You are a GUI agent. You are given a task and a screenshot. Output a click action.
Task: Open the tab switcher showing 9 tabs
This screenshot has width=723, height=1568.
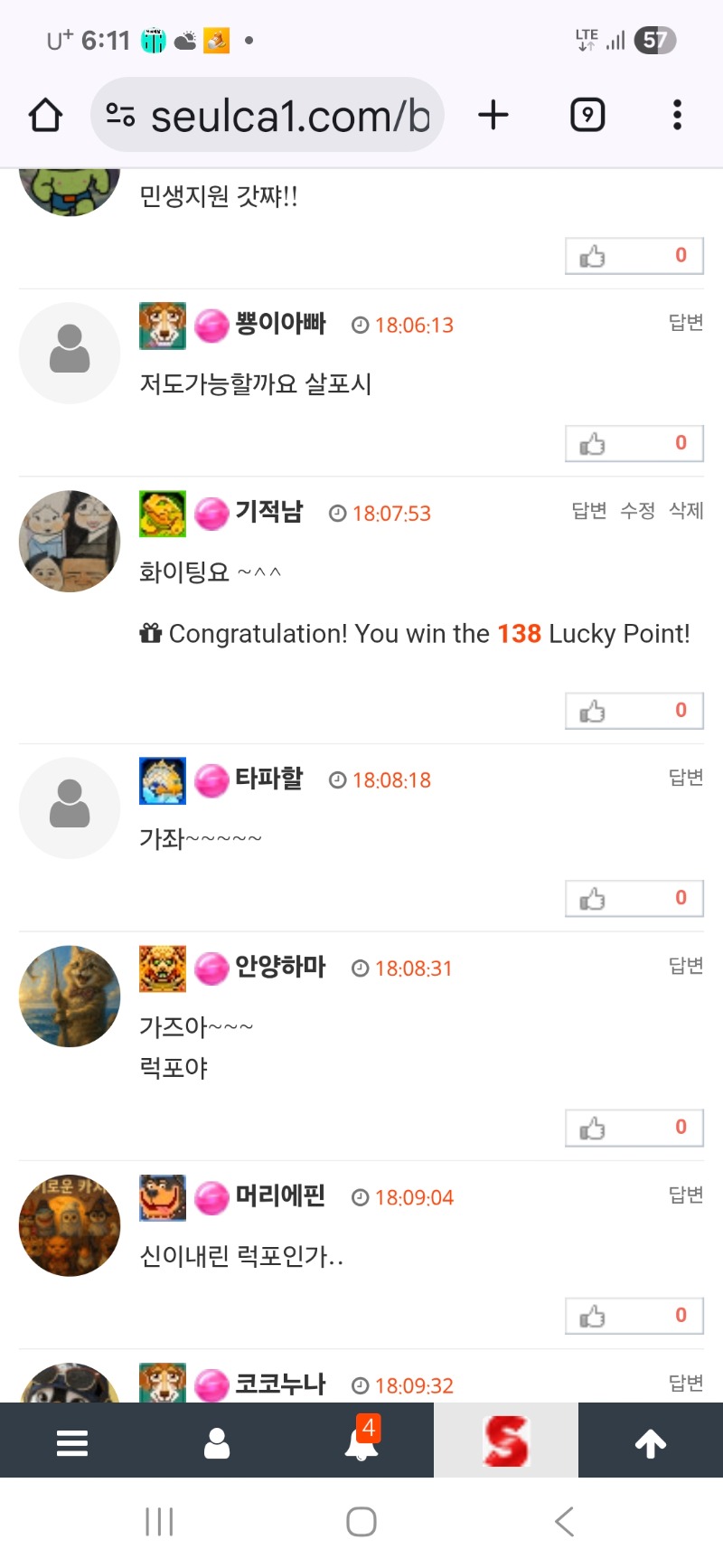[x=587, y=114]
